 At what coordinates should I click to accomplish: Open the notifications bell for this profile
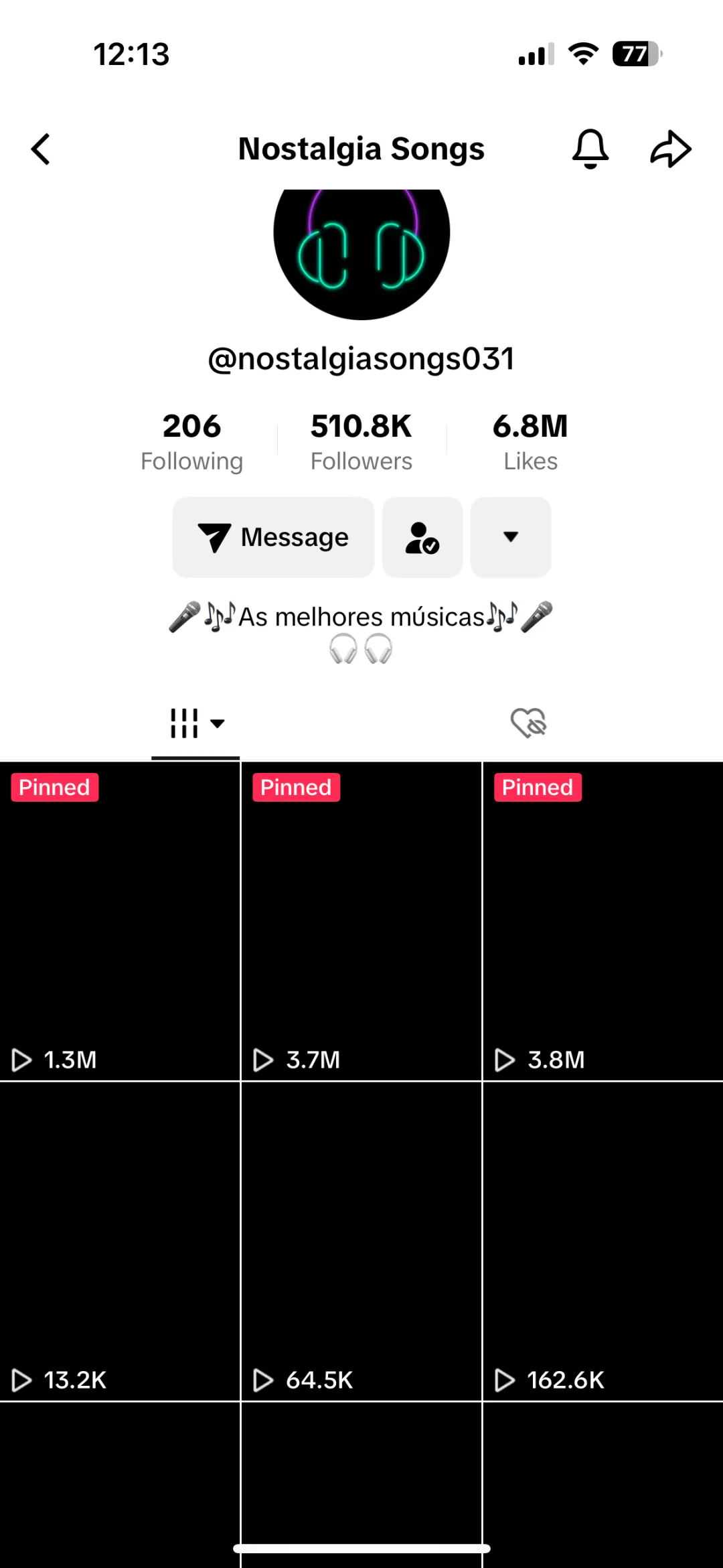coord(590,149)
